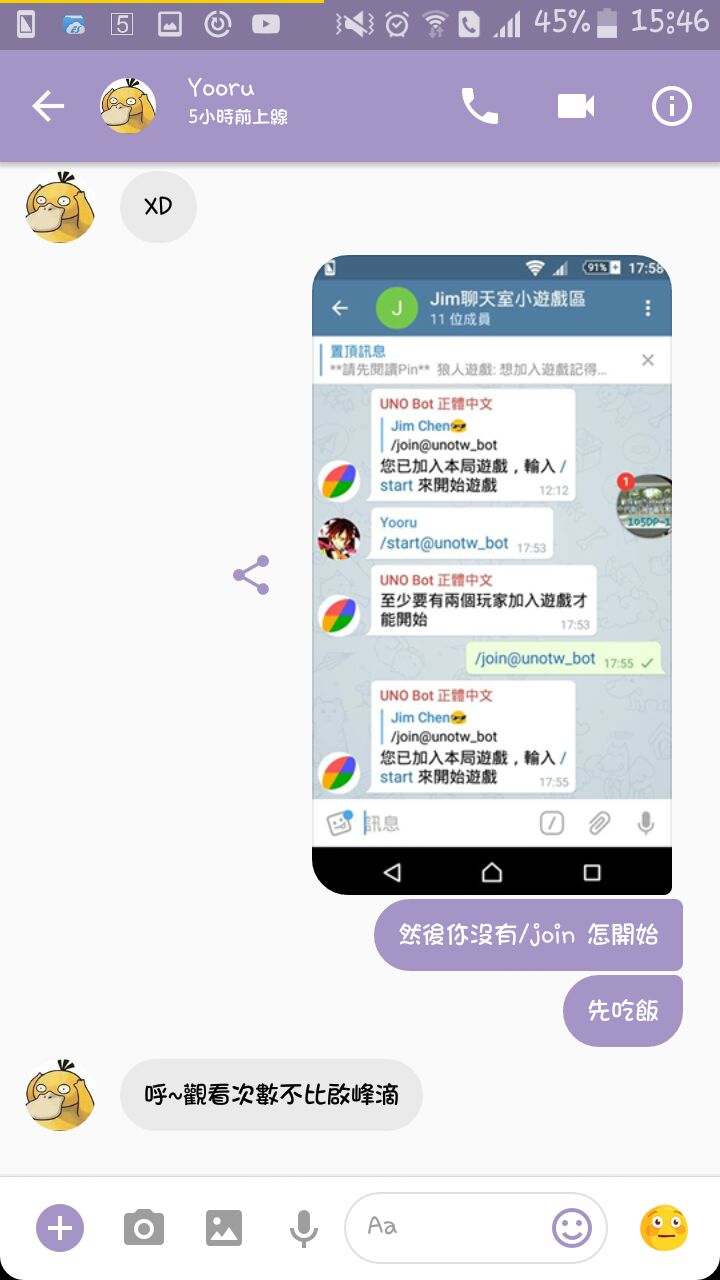The image size is (720, 1280).
Task: Open the plus attachment menu
Action: click(x=60, y=1228)
